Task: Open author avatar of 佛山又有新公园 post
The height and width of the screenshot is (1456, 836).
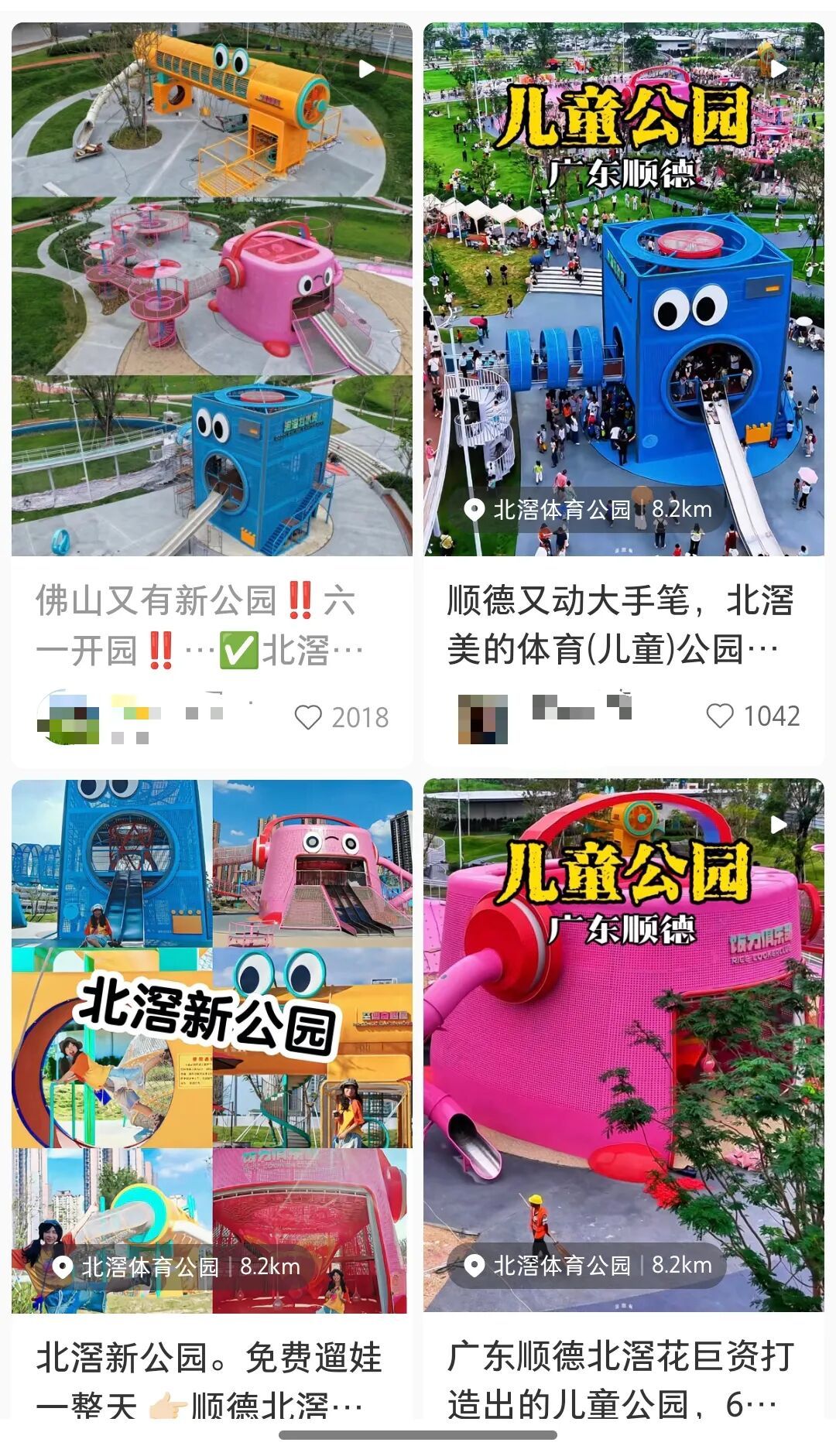Action: coord(68,717)
